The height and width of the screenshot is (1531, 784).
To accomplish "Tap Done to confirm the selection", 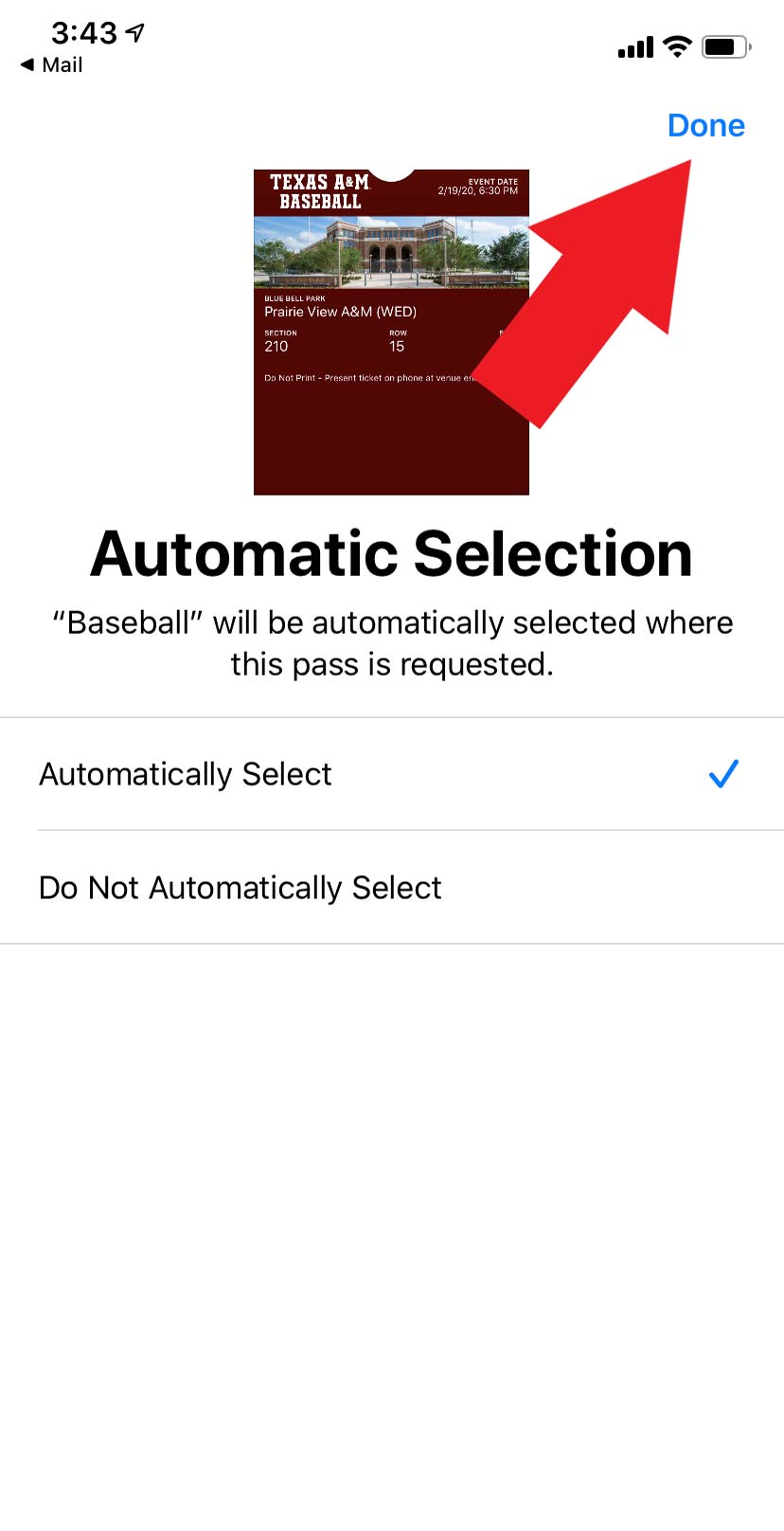I will click(705, 125).
